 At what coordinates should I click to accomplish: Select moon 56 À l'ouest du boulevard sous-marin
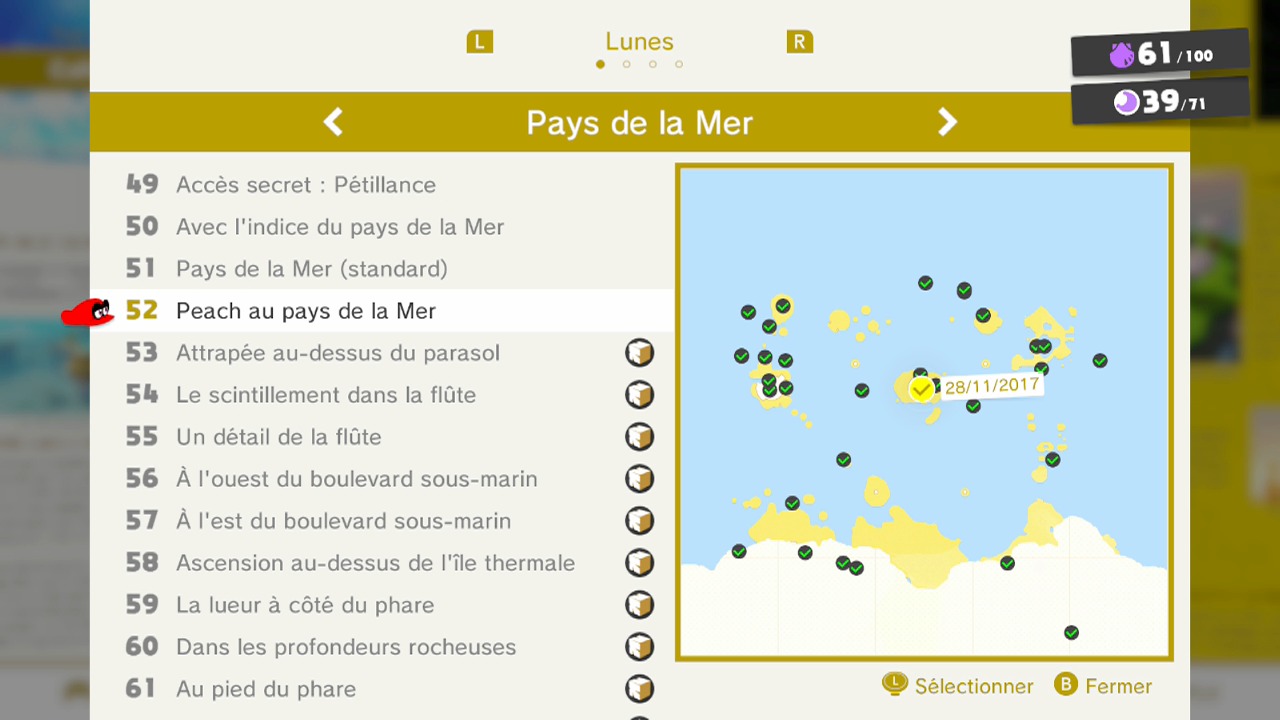[356, 479]
